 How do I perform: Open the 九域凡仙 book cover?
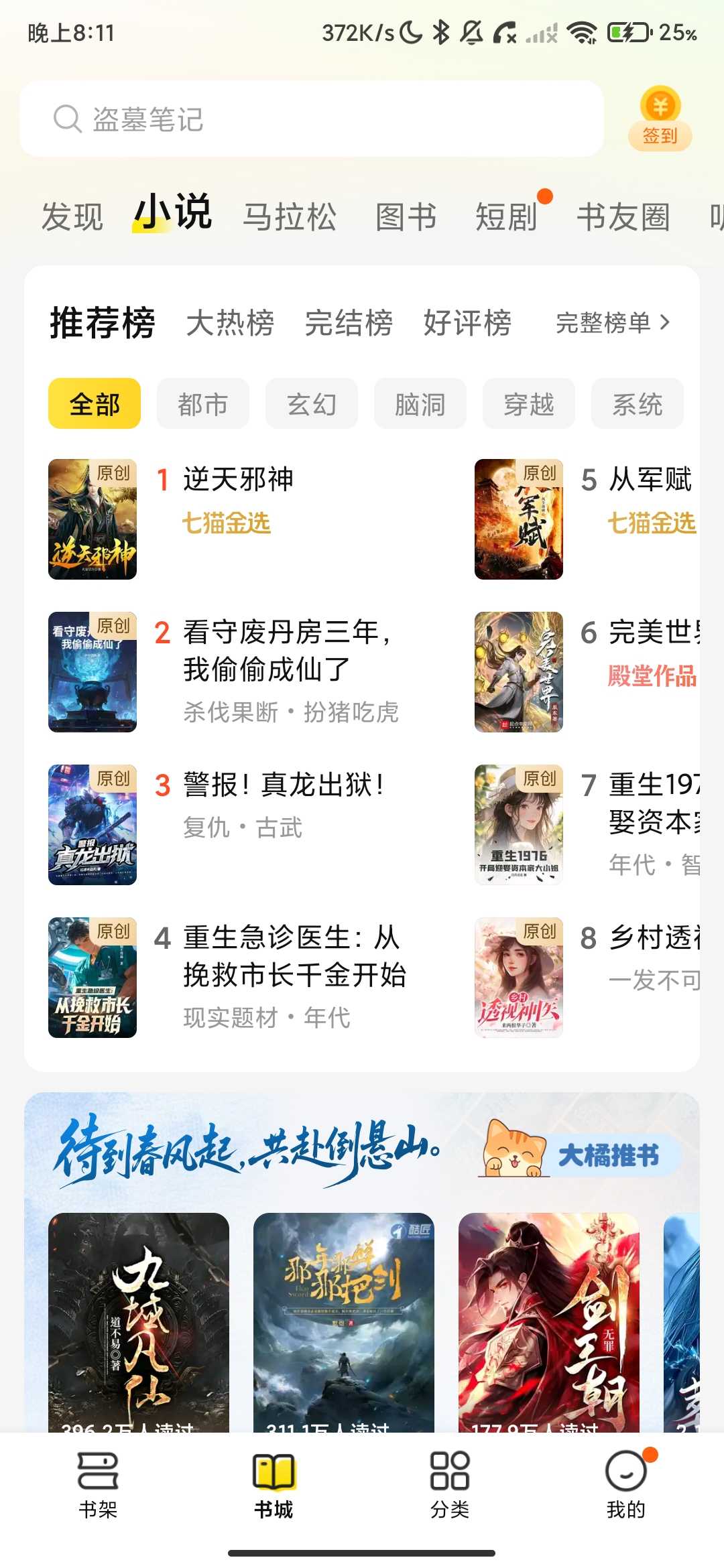[x=139, y=1322]
